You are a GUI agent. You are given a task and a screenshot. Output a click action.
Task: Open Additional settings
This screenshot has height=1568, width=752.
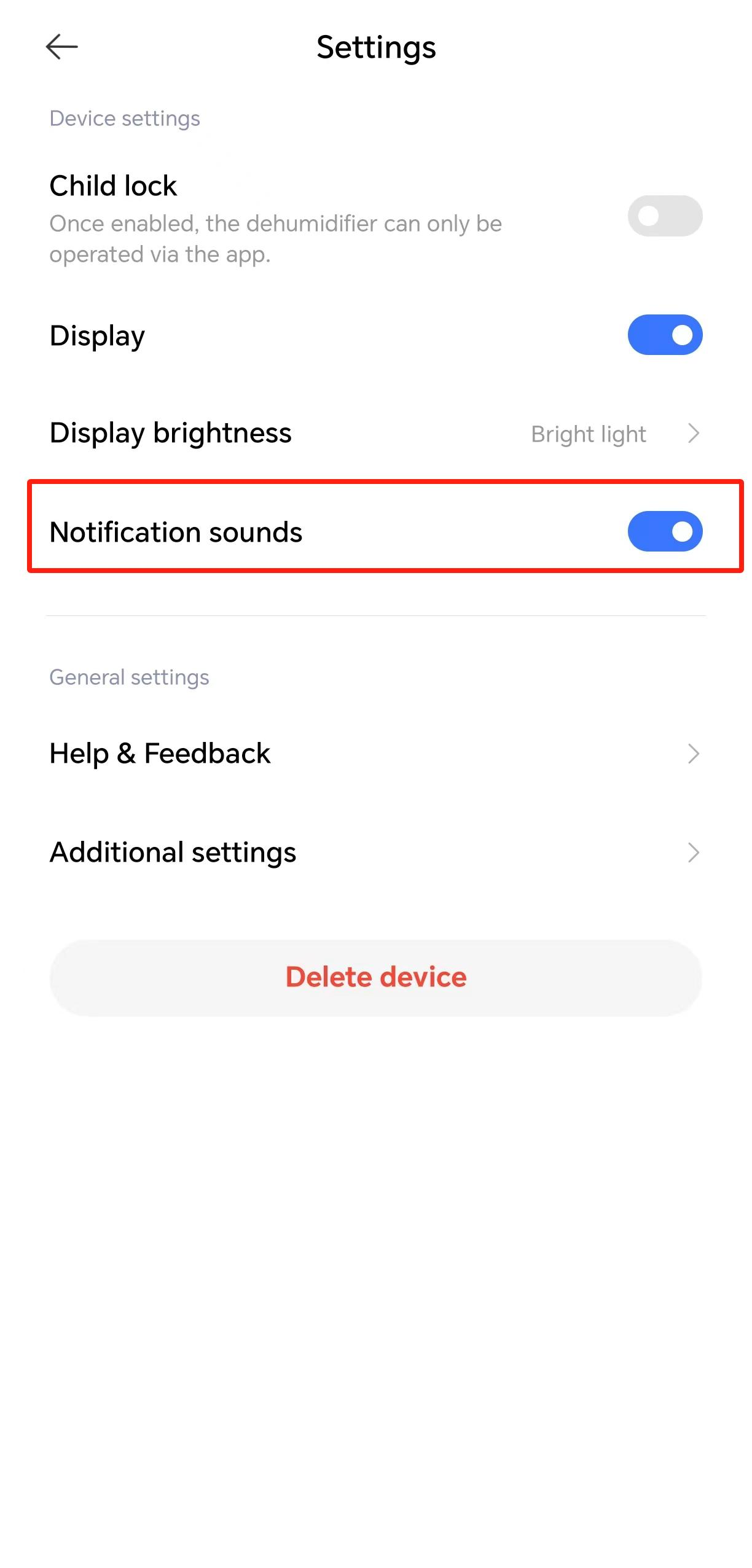(x=375, y=852)
